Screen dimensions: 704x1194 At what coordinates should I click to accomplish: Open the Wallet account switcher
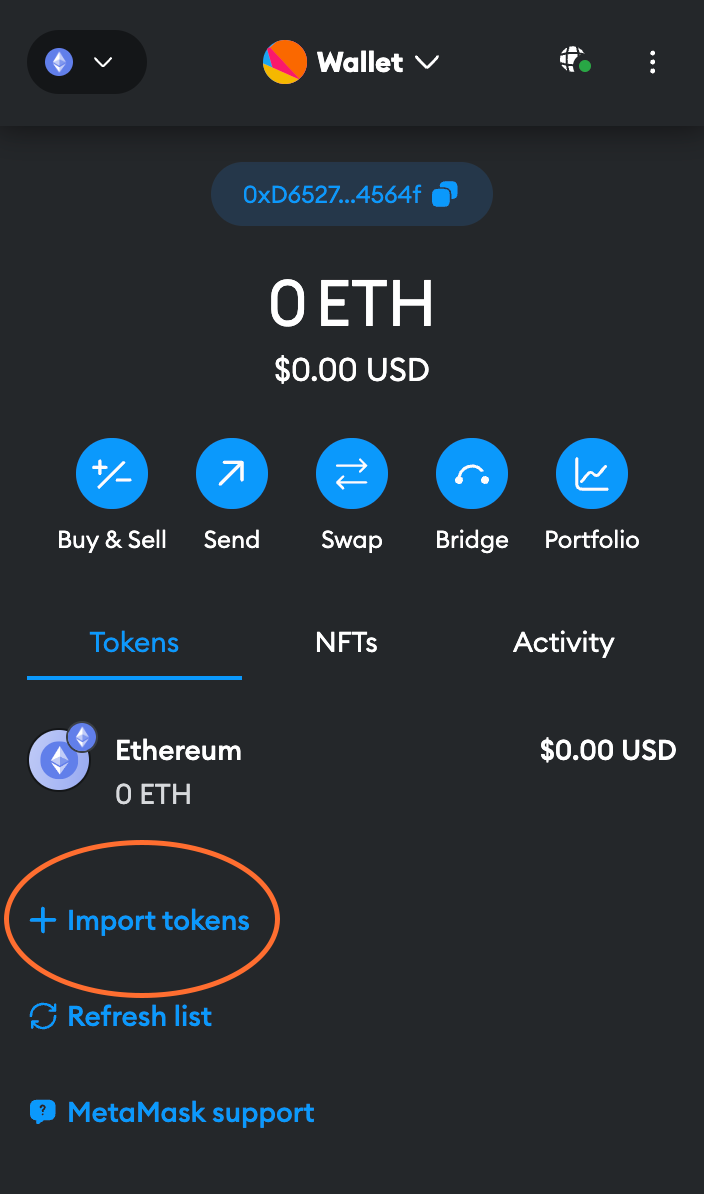tap(351, 62)
